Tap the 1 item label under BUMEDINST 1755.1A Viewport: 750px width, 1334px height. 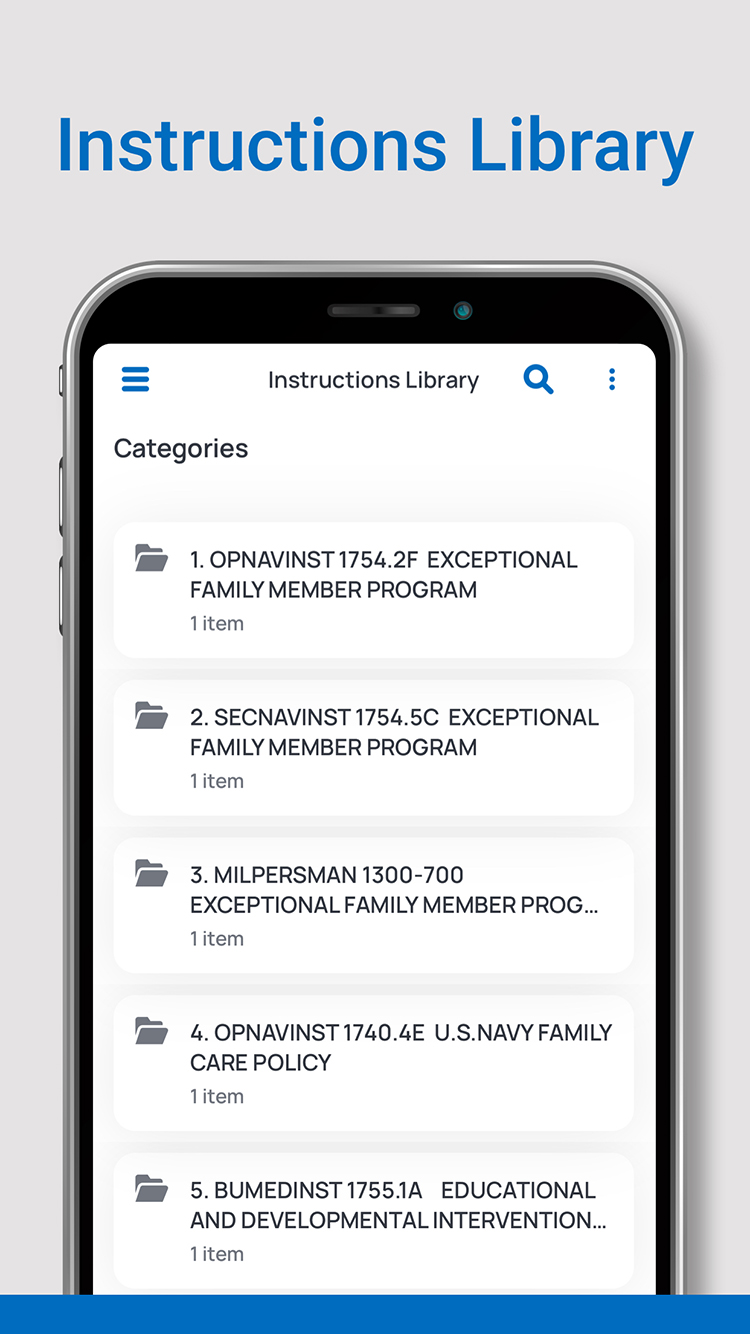pos(217,1253)
